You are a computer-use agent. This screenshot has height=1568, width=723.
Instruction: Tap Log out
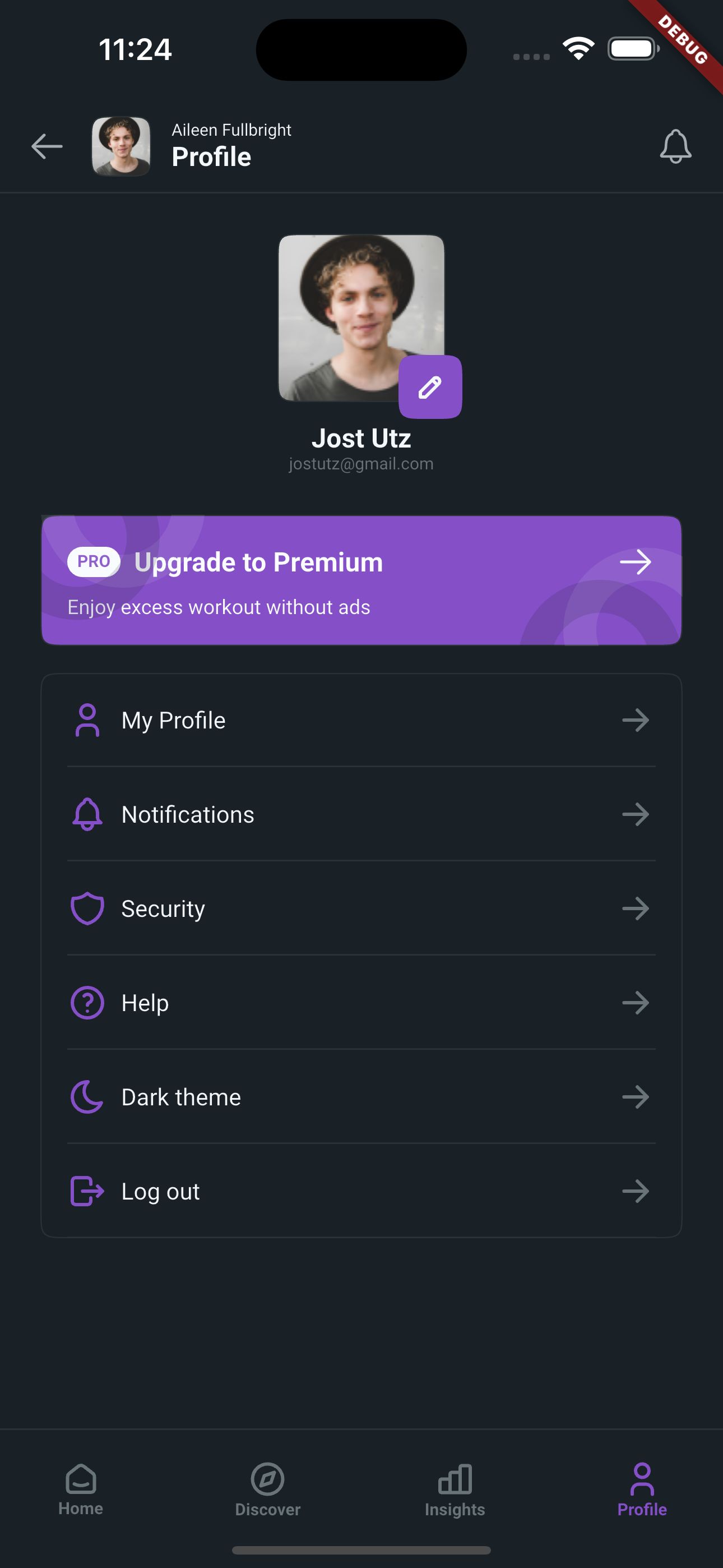361,1191
